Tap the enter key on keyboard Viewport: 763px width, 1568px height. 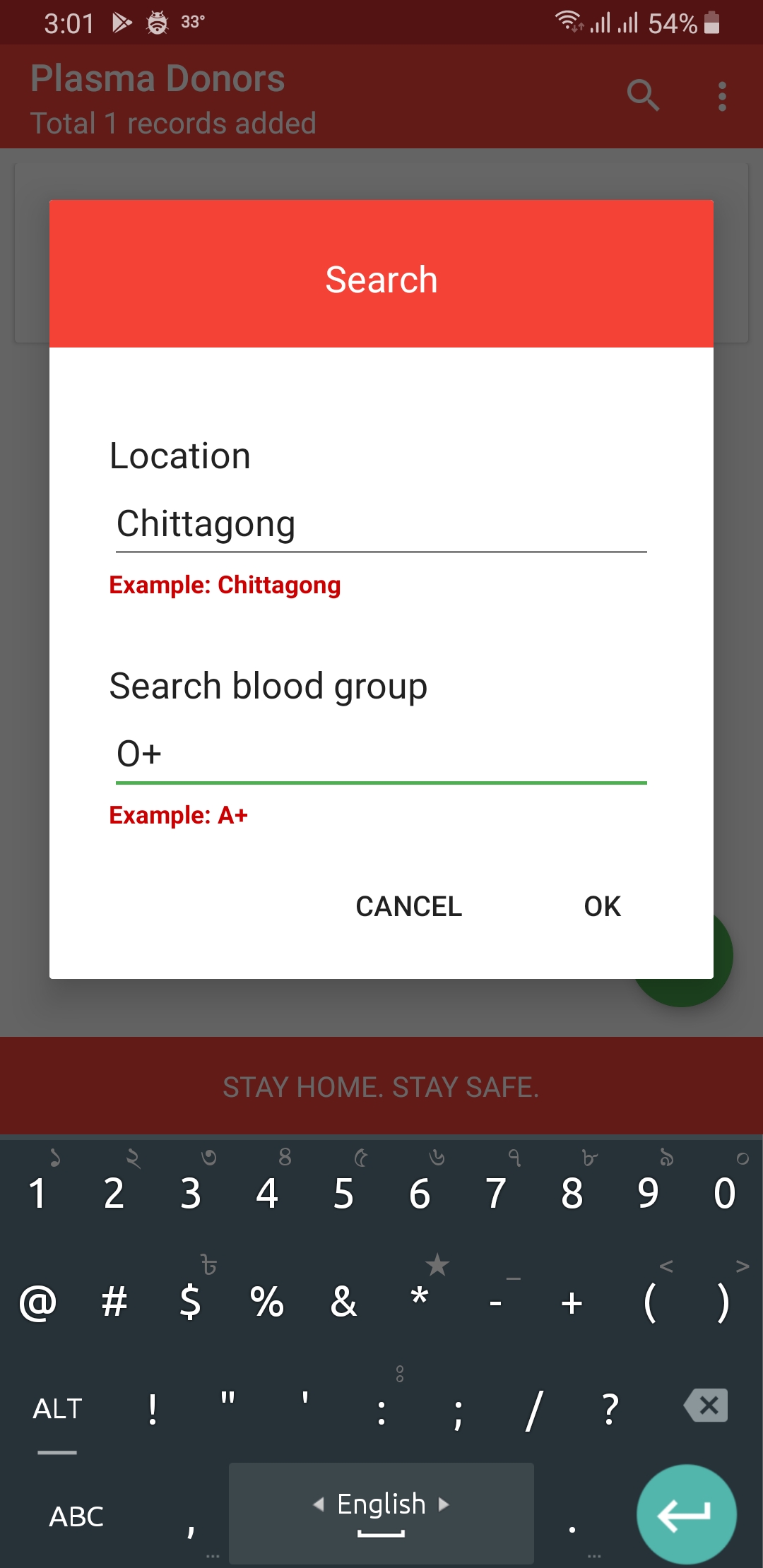685,1514
